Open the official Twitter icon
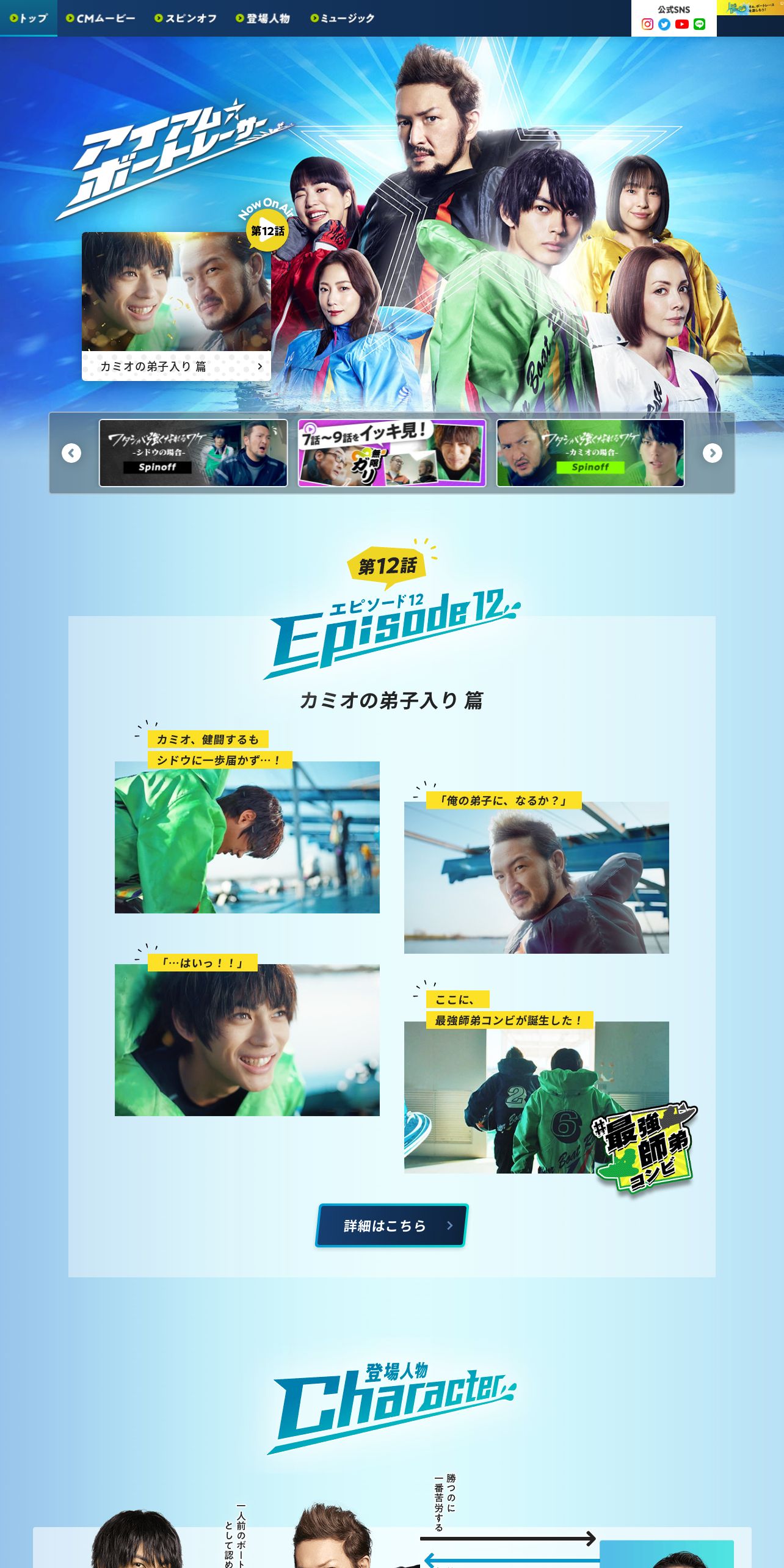This screenshot has width=784, height=1568. (665, 24)
